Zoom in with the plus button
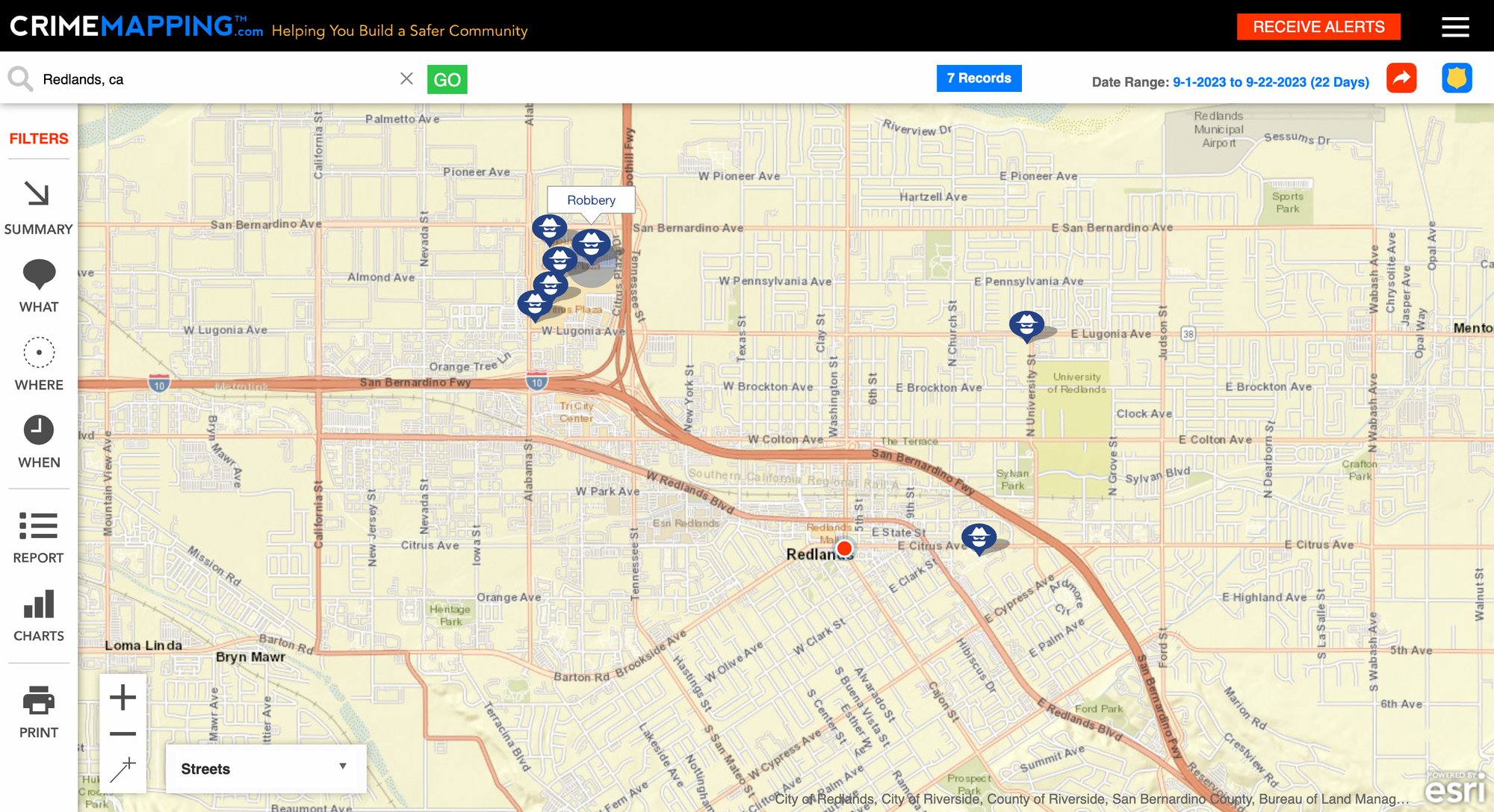 [x=123, y=698]
